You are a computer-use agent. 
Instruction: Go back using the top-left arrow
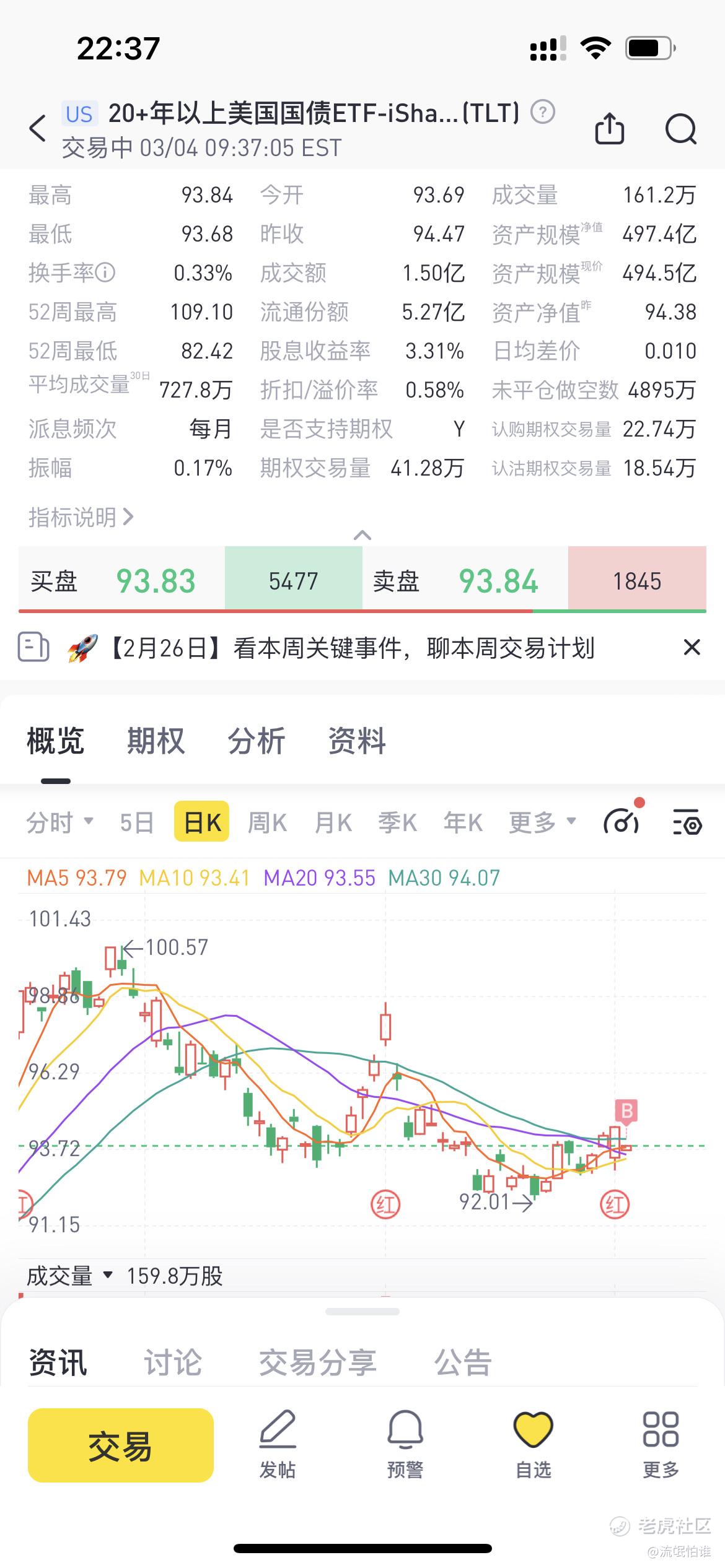coord(38,128)
